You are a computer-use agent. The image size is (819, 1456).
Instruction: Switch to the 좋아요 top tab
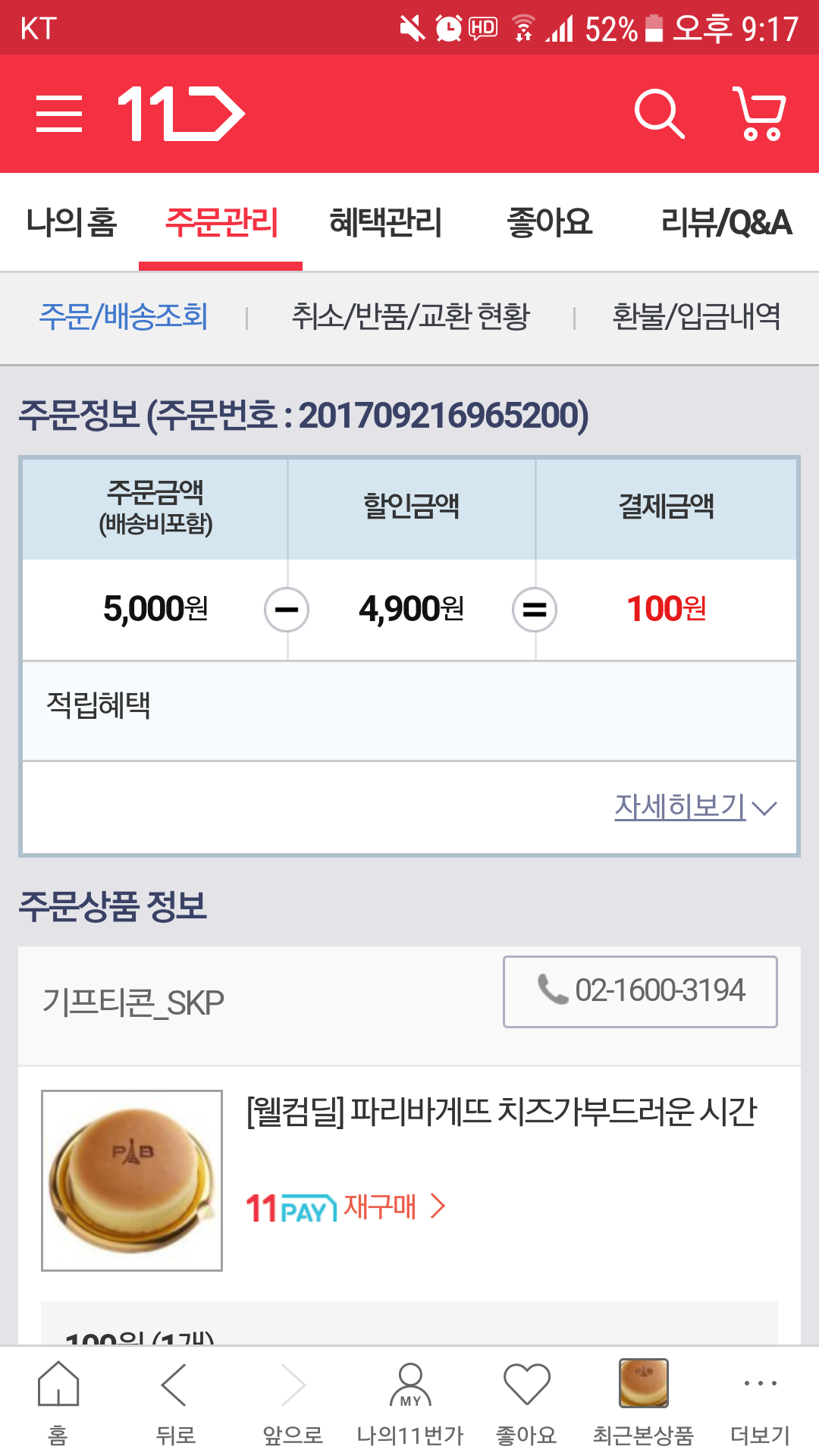coord(549,222)
